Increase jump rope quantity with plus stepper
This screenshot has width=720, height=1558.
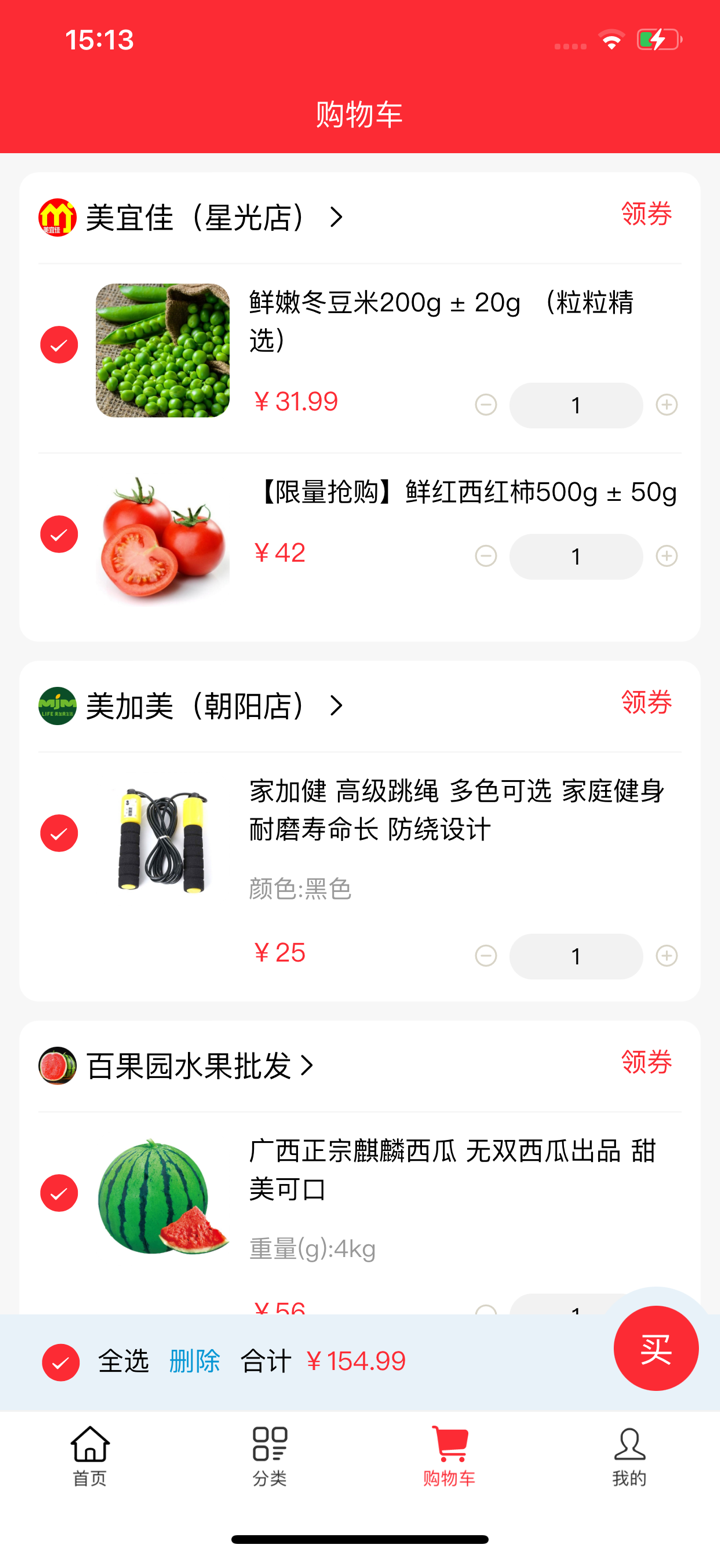pyautogui.click(x=666, y=956)
